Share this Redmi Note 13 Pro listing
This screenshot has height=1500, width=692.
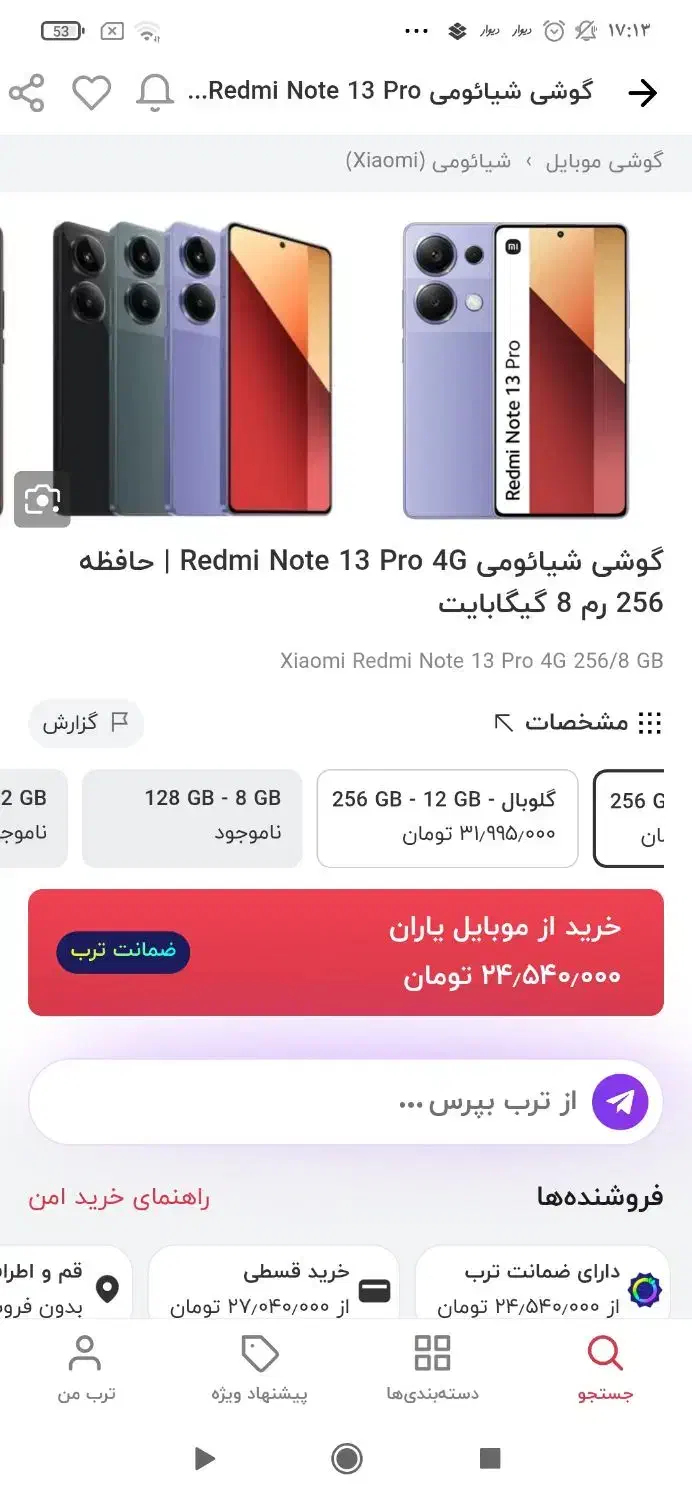point(27,93)
